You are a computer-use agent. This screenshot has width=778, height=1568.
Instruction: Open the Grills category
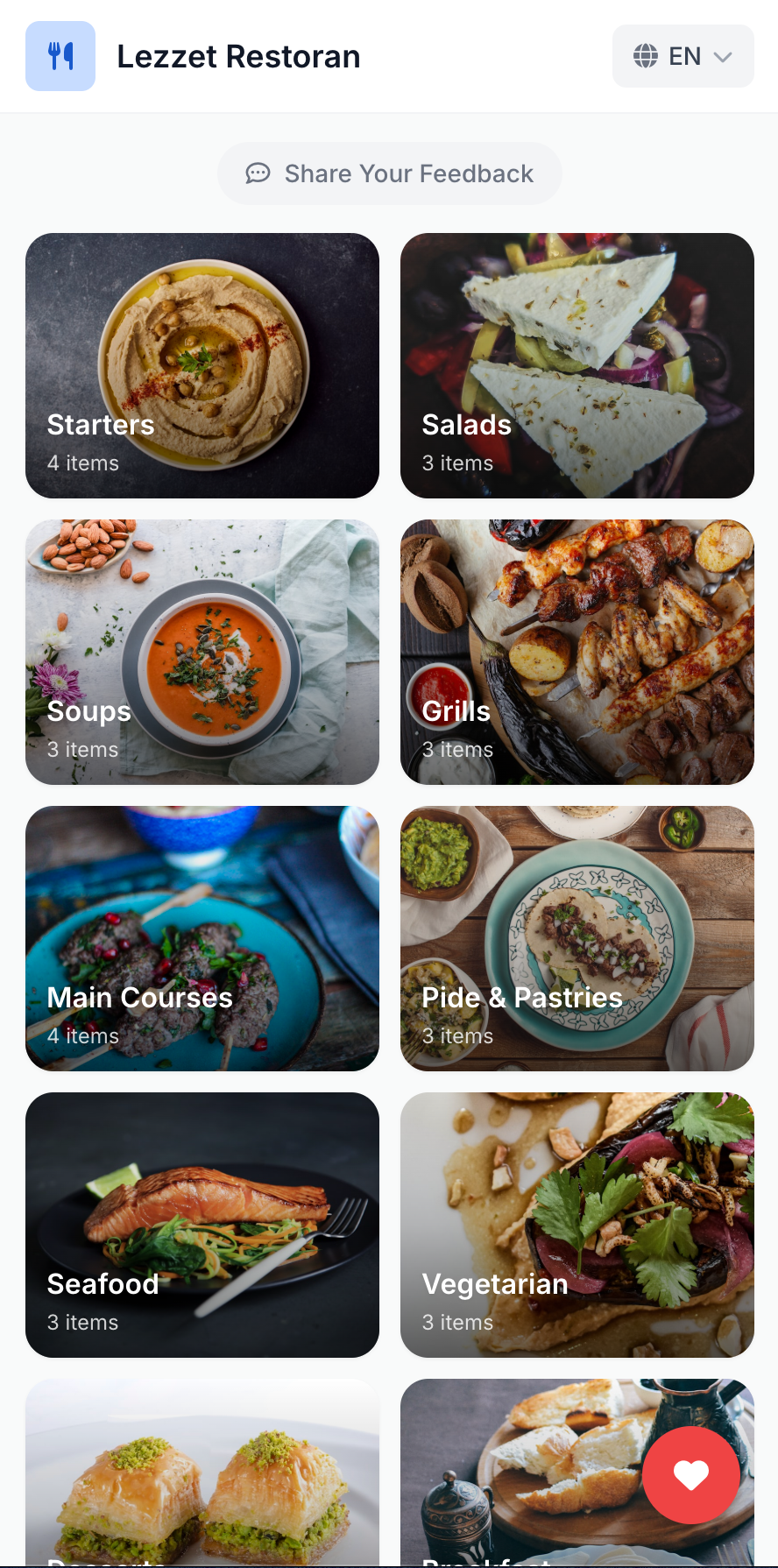coord(577,652)
